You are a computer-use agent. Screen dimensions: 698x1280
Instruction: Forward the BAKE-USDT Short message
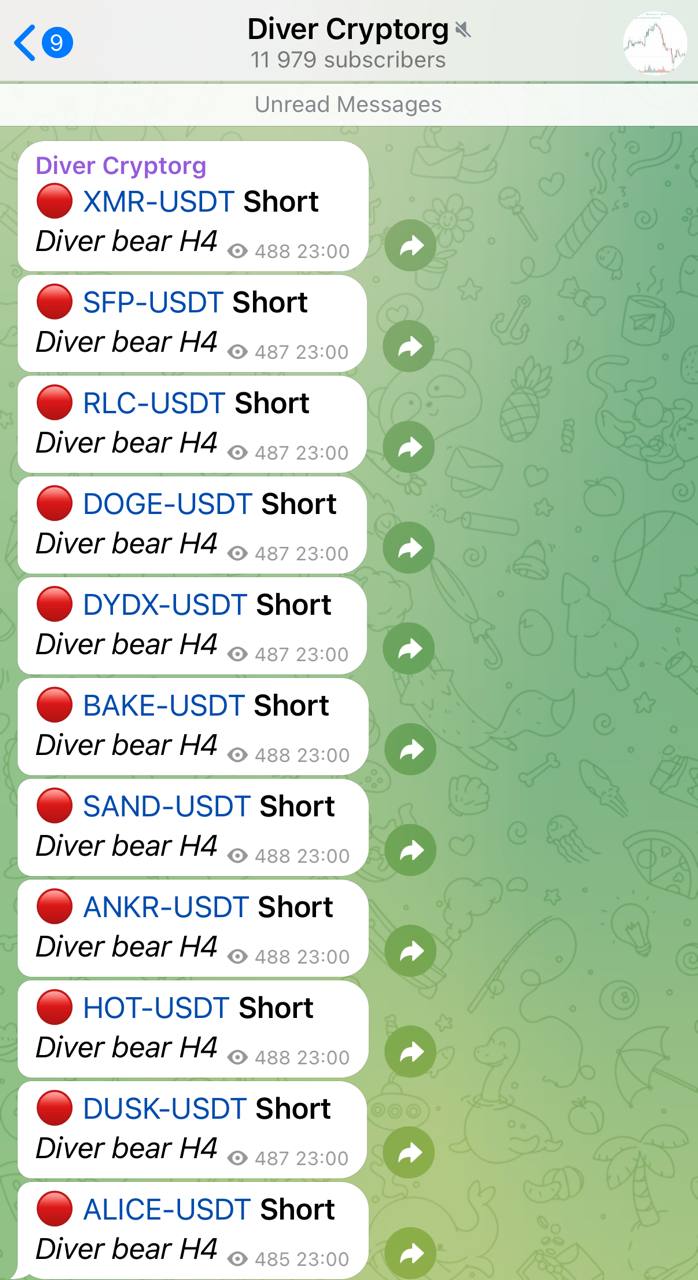pyautogui.click(x=410, y=750)
